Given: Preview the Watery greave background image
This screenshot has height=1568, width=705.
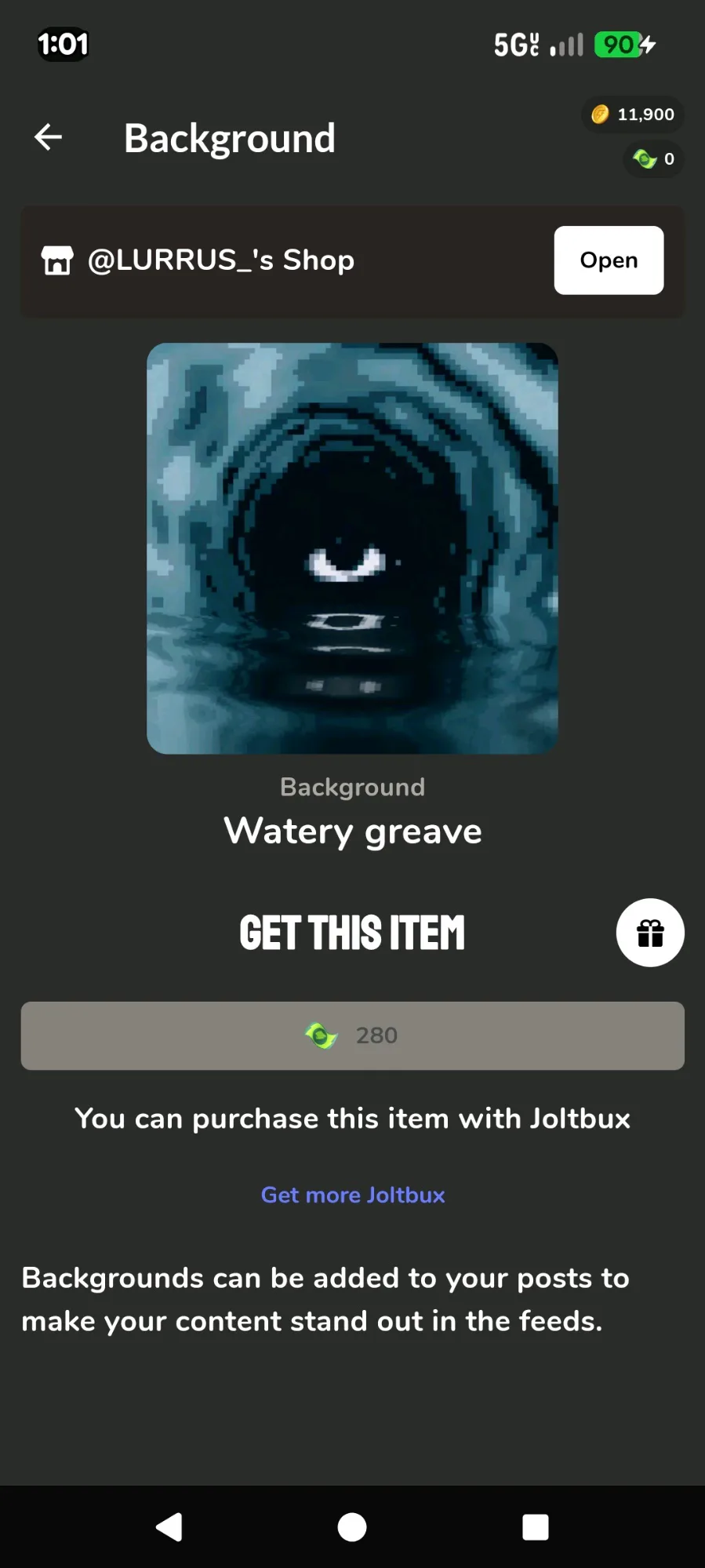Looking at the screenshot, I should pos(352,548).
